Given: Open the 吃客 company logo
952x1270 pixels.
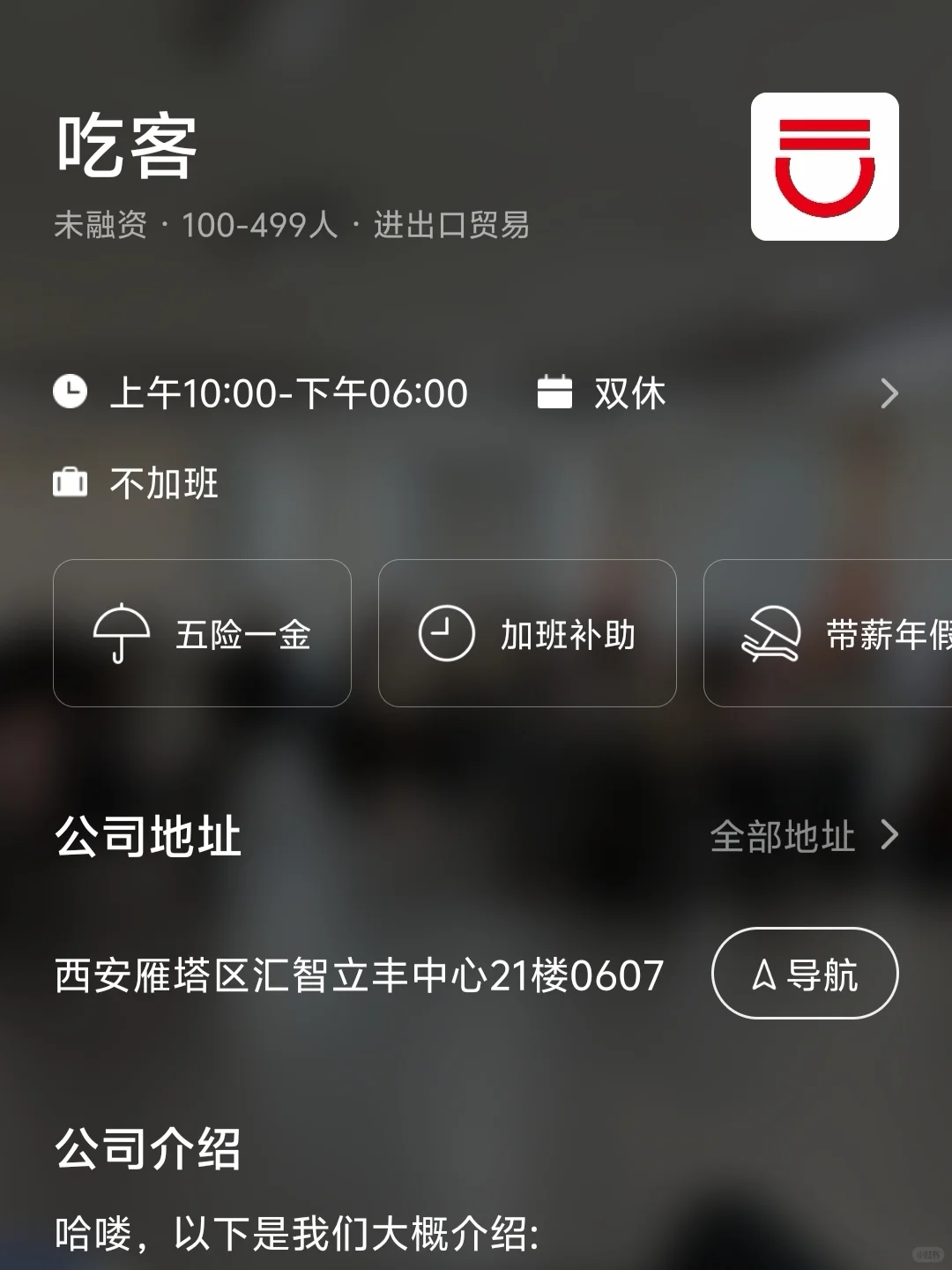Looking at the screenshot, I should tap(825, 167).
